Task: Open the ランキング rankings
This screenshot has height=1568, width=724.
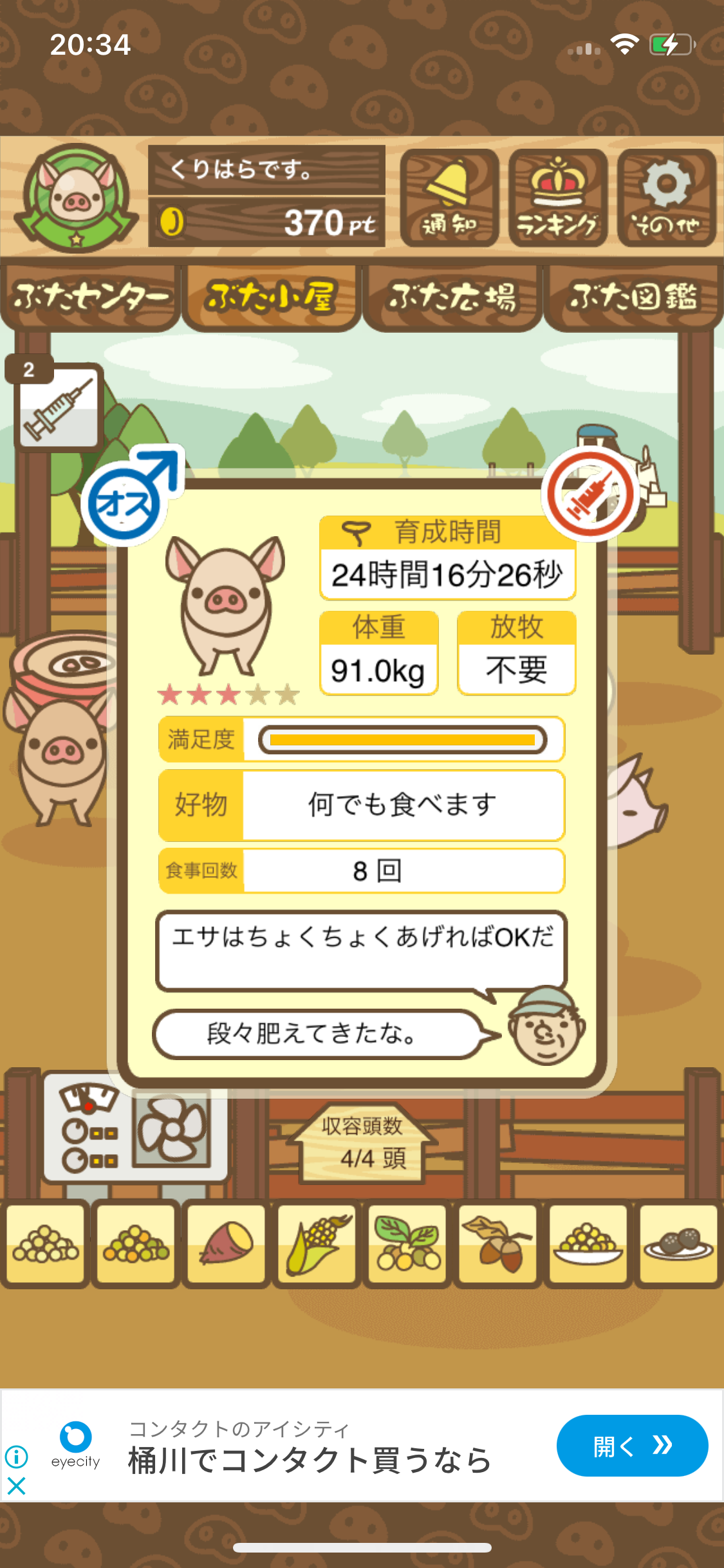Action: pos(557,198)
